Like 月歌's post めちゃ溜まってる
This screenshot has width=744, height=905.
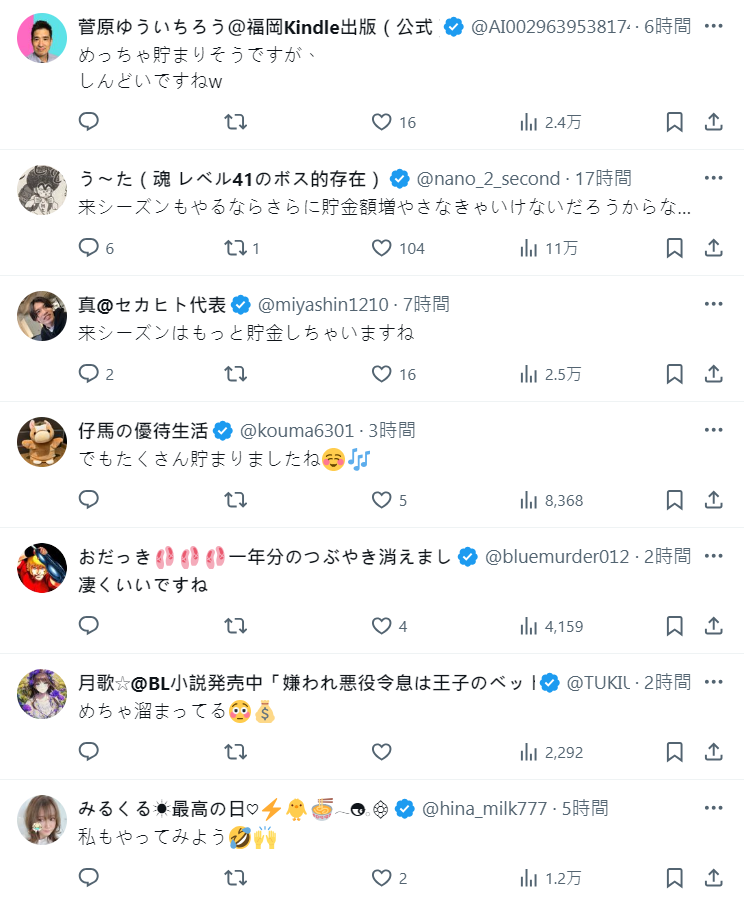tap(381, 752)
